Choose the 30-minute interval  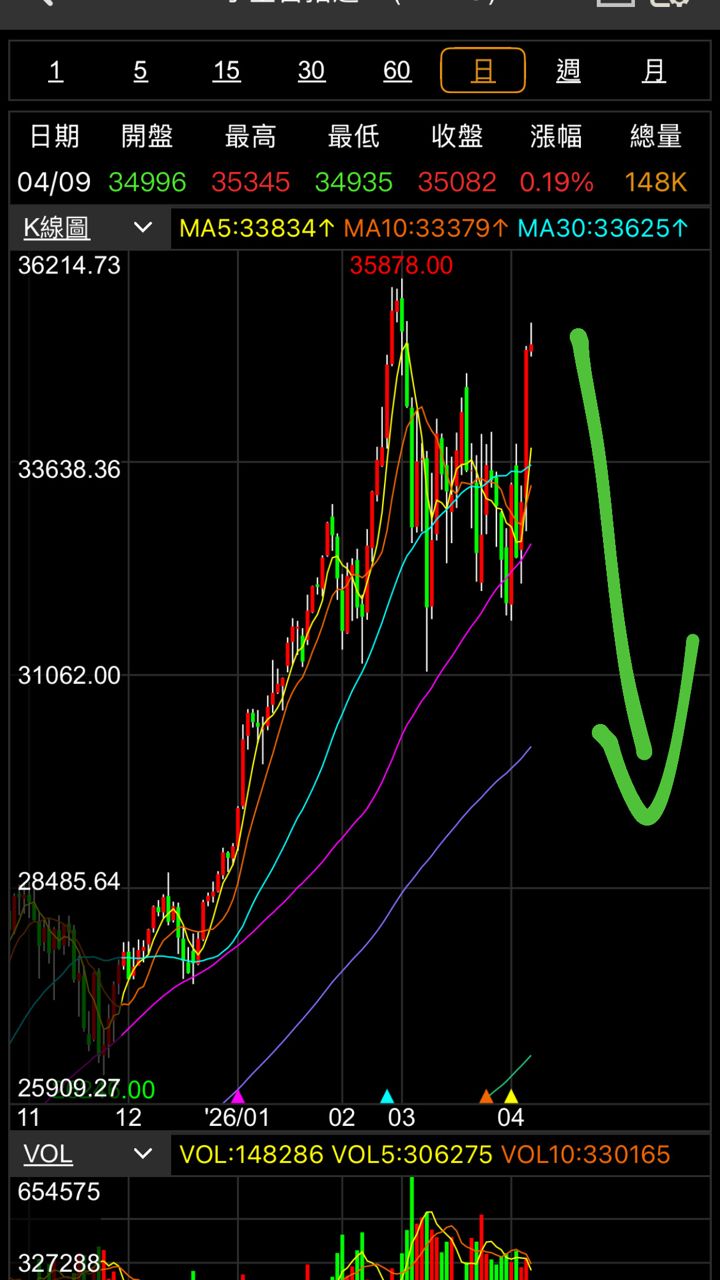point(311,71)
